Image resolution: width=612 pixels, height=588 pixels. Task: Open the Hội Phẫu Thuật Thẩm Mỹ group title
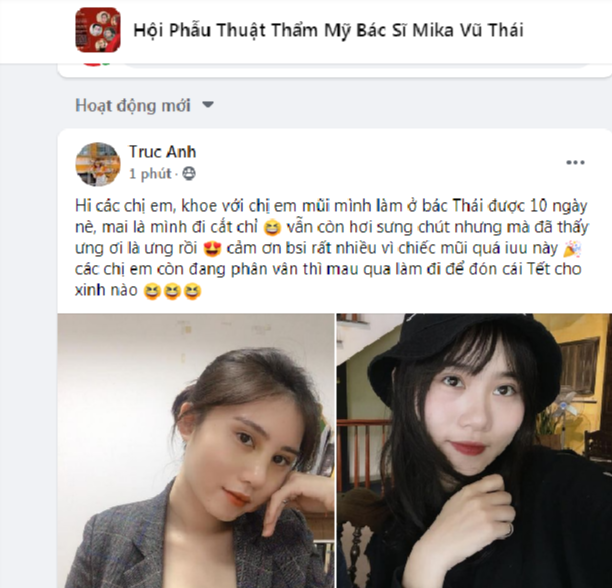(x=328, y=30)
